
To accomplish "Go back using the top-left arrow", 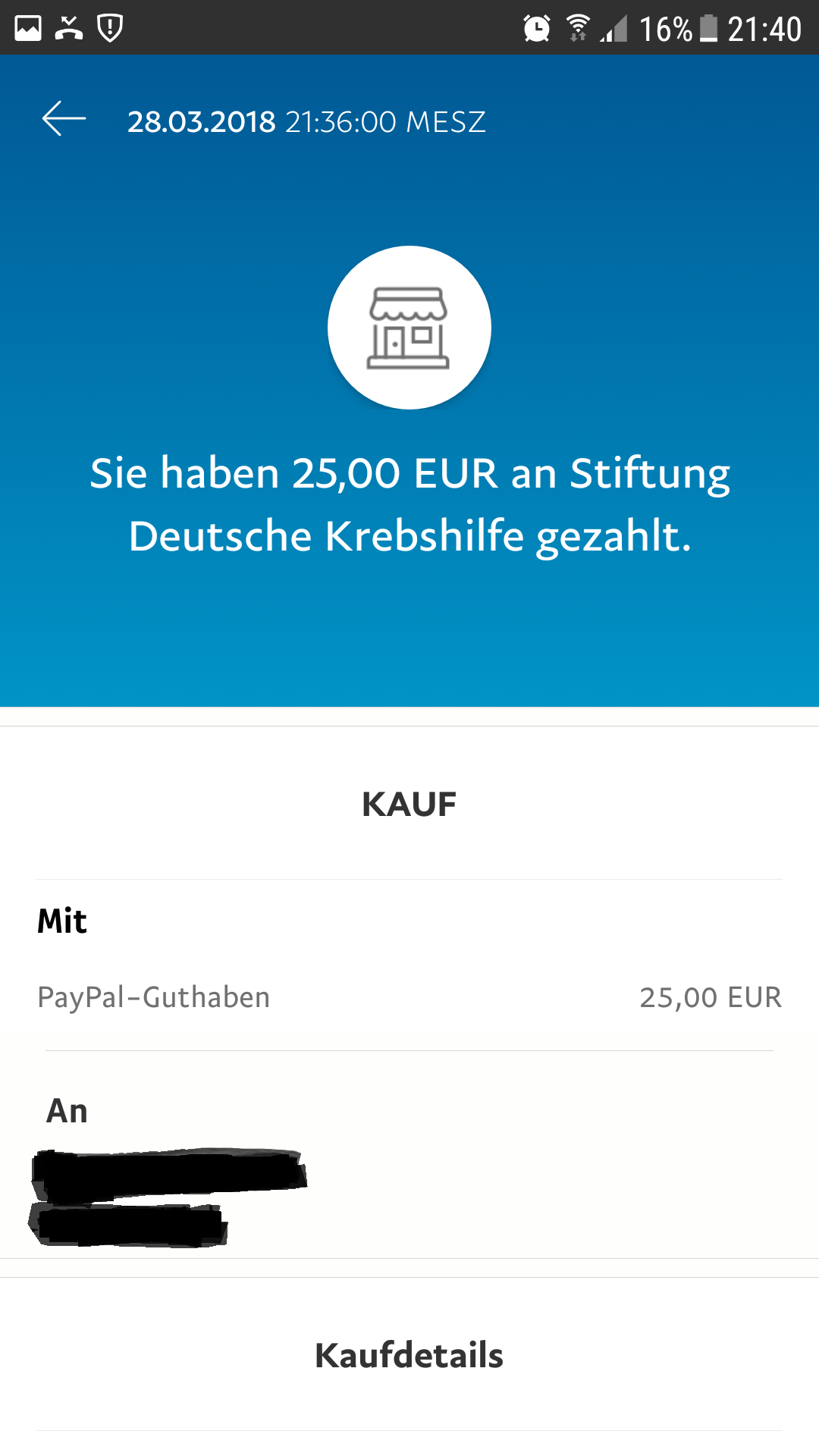I will [64, 119].
